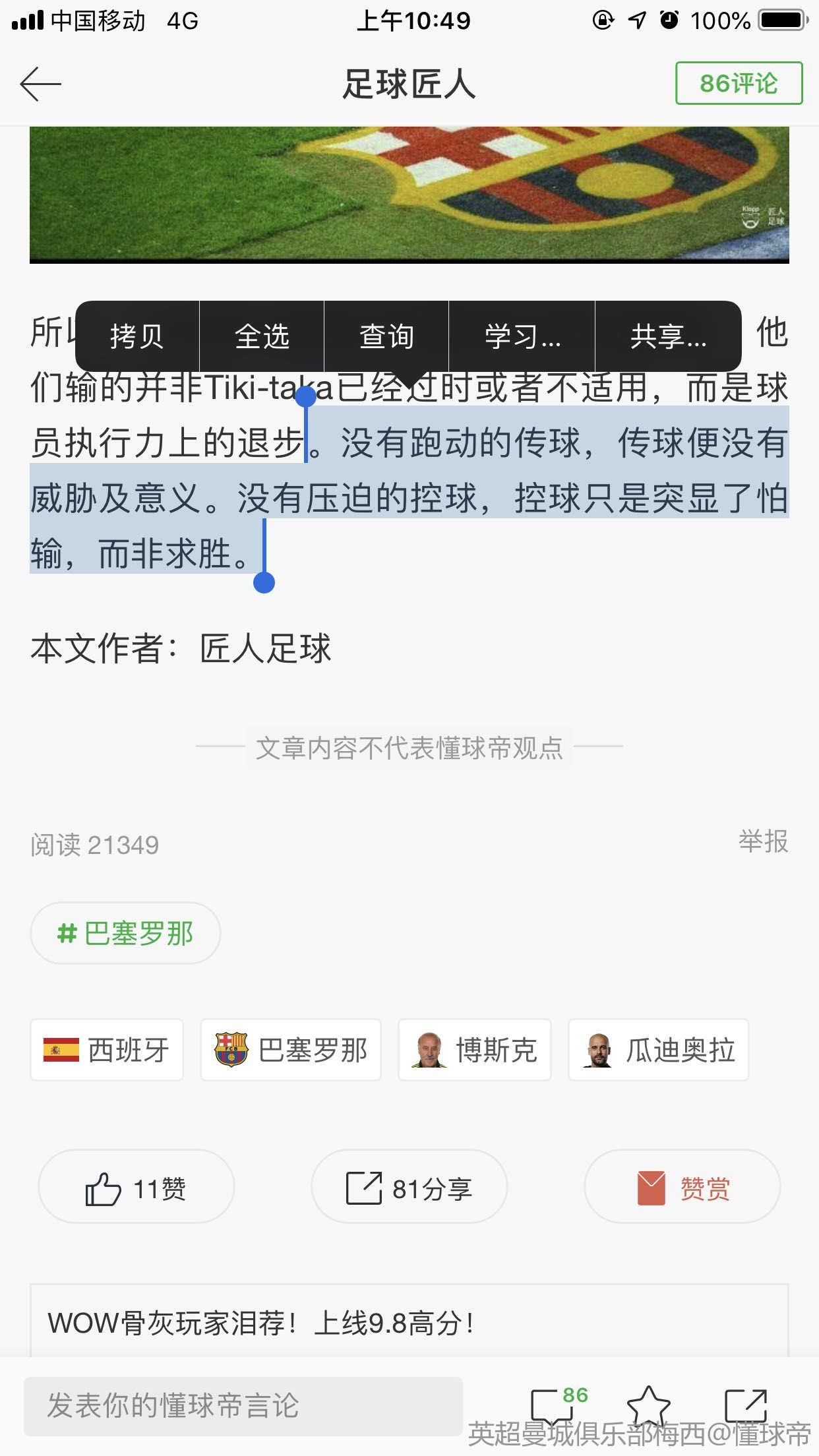This screenshot has height=1456, width=819.
Task: Open the 巴塞罗那 club chip
Action: pyautogui.click(x=291, y=1050)
